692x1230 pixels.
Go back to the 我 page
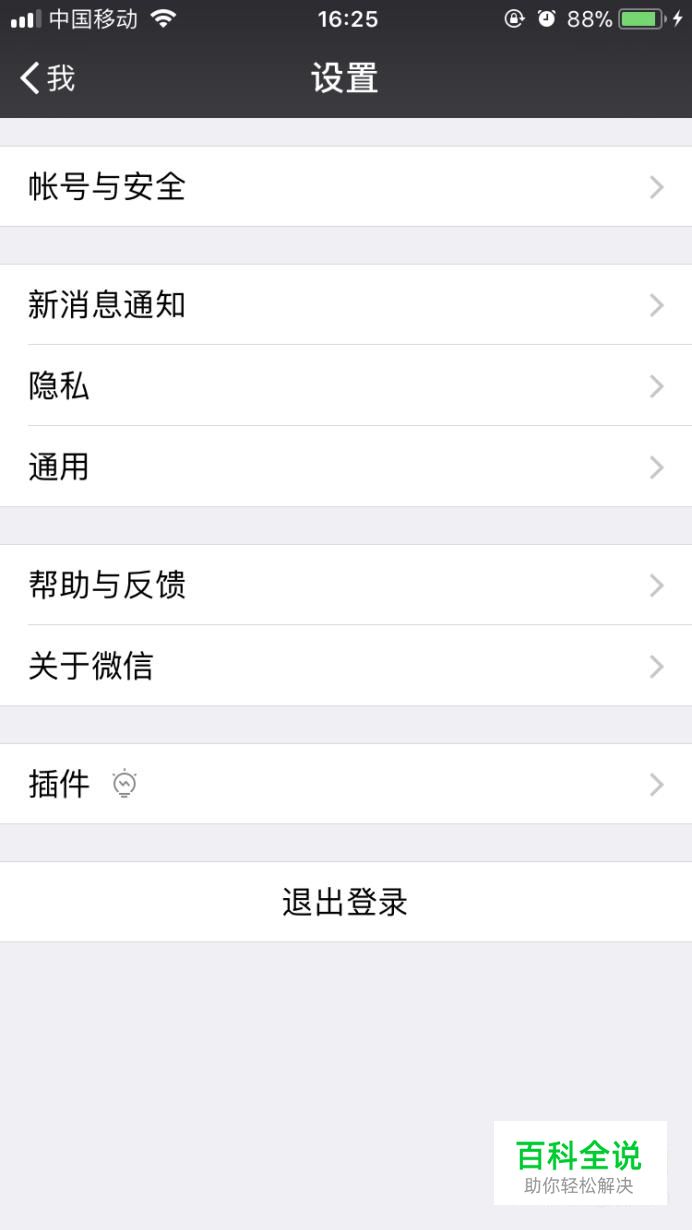(48, 78)
